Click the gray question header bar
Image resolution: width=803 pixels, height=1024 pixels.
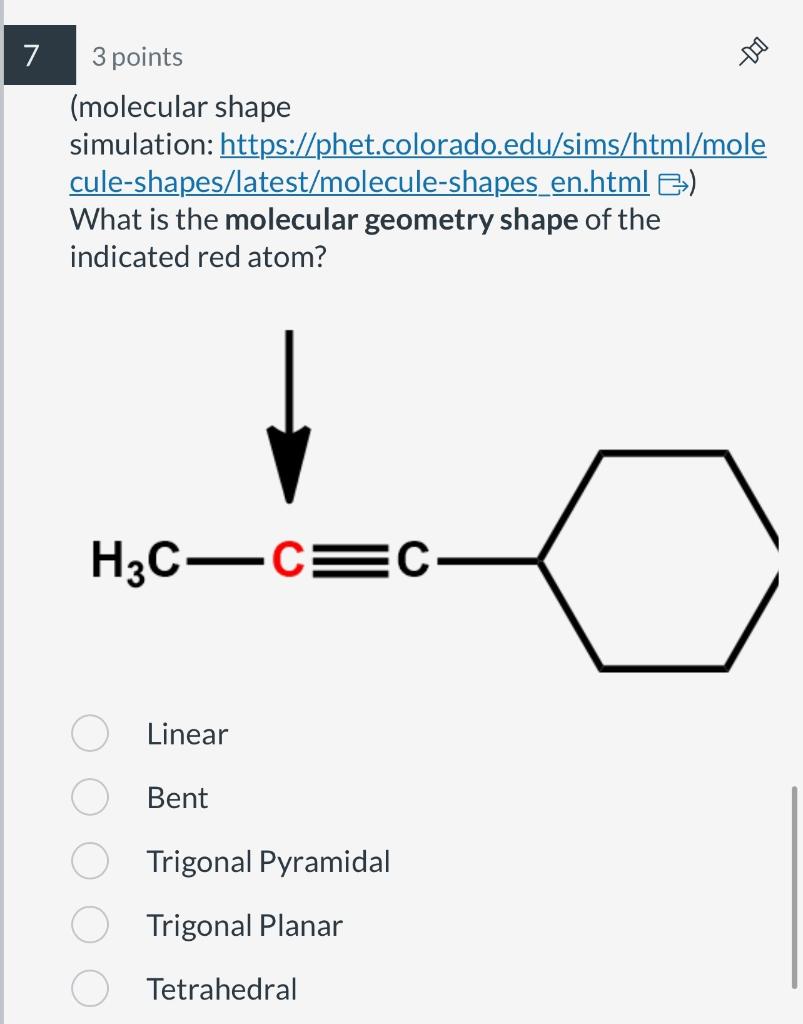pyautogui.click(x=400, y=55)
